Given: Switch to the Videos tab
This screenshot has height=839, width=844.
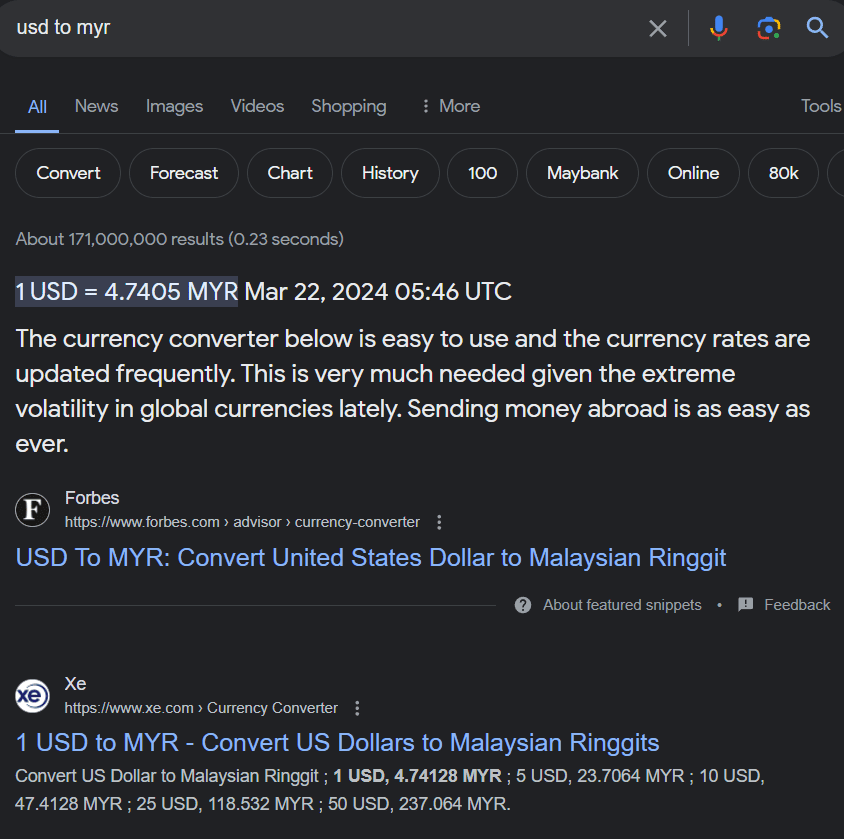Looking at the screenshot, I should pos(257,106).
